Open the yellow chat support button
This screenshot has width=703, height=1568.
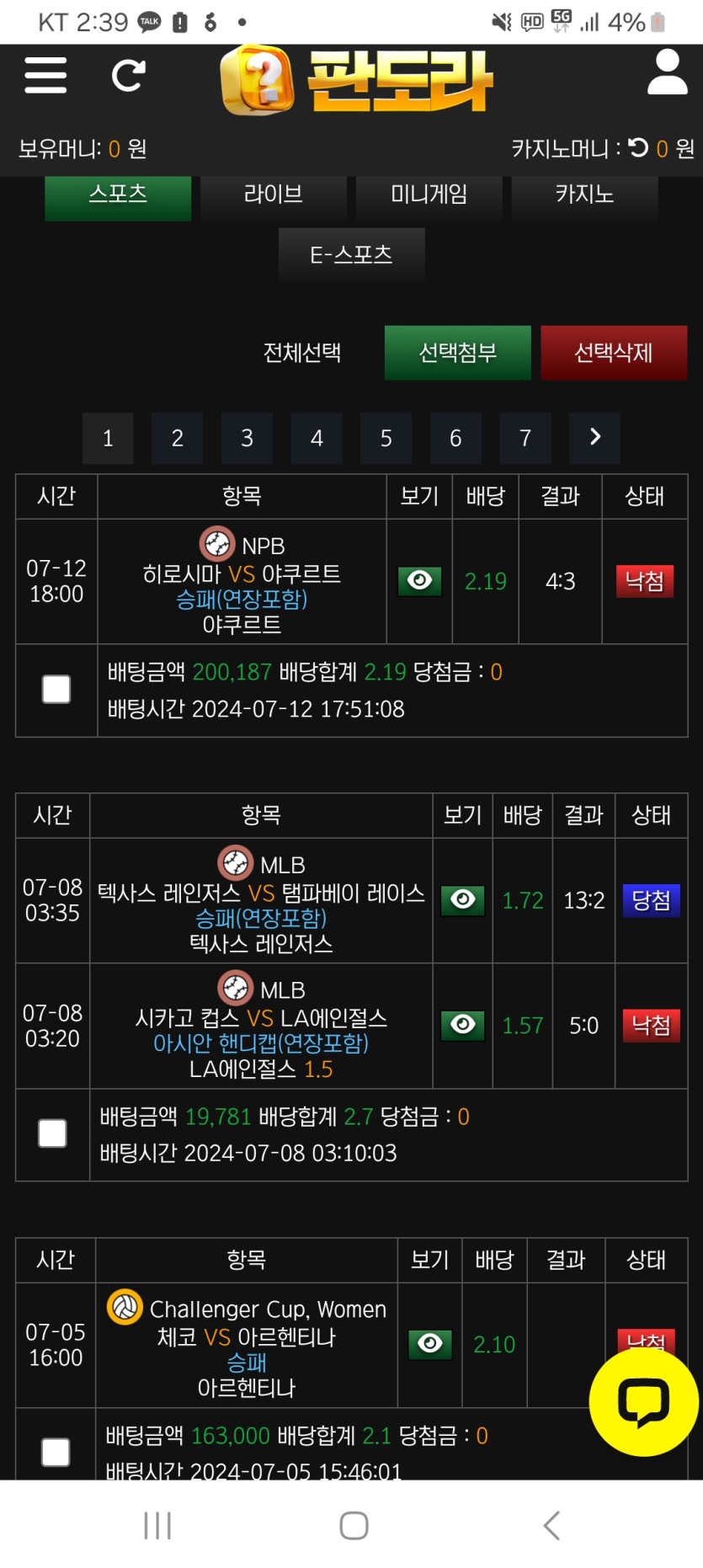(644, 1401)
